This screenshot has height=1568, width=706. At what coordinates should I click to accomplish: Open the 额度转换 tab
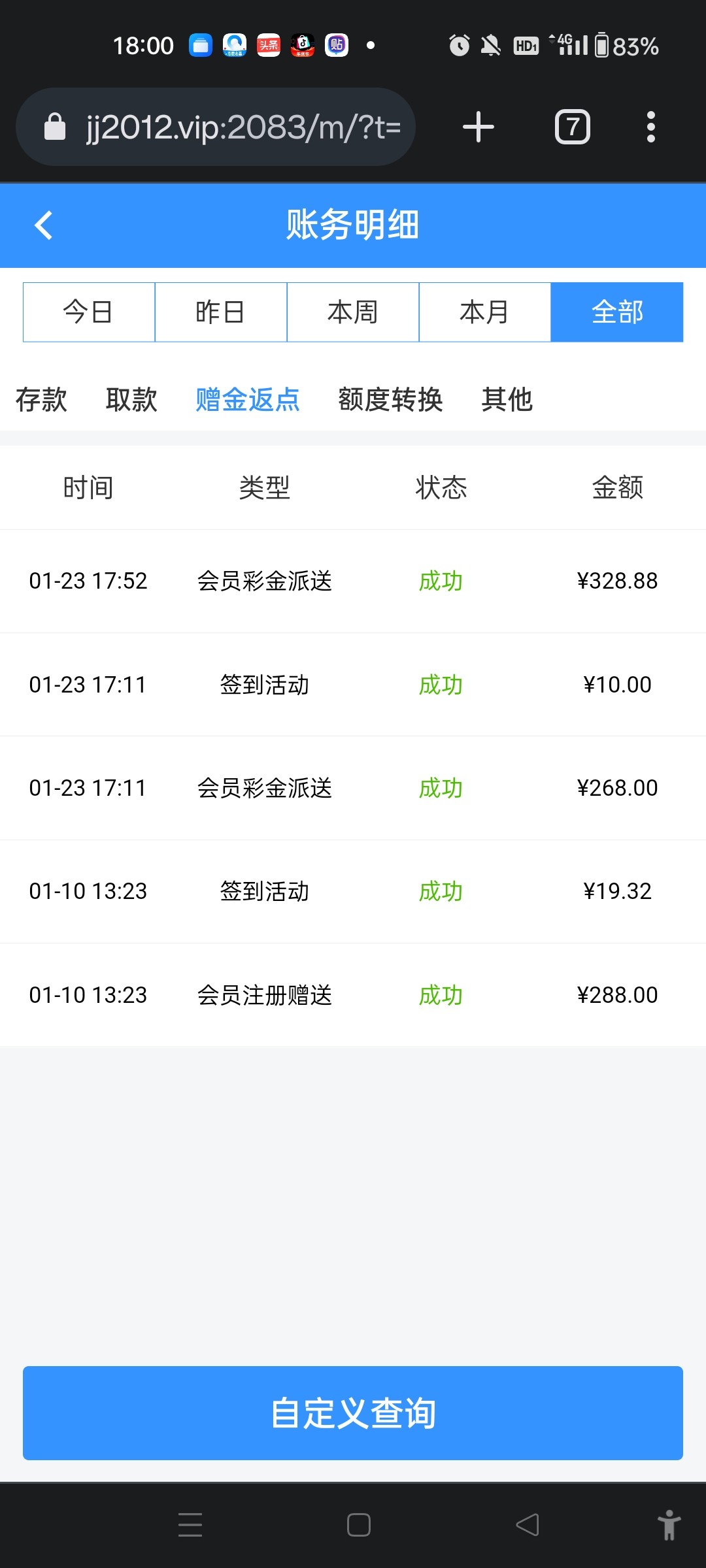coord(390,399)
